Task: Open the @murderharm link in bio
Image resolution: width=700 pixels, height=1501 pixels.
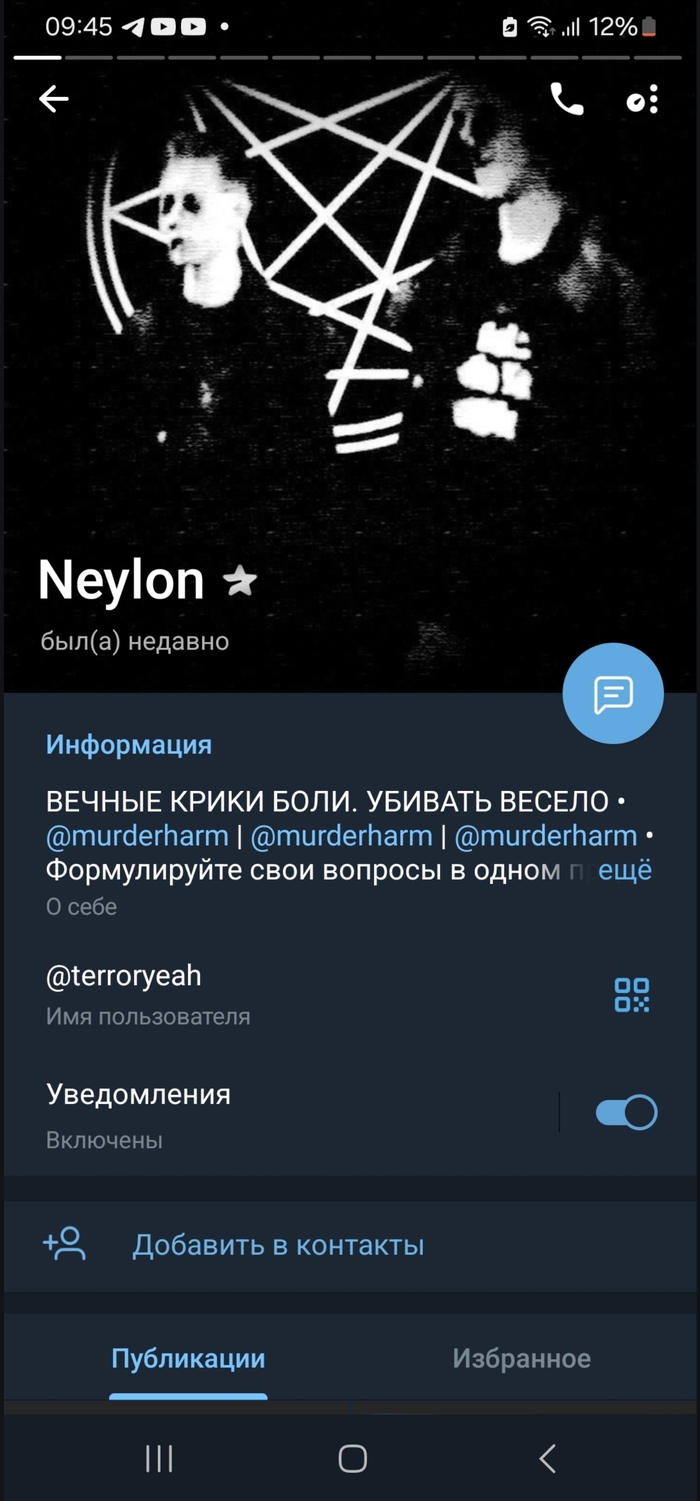Action: (137, 836)
